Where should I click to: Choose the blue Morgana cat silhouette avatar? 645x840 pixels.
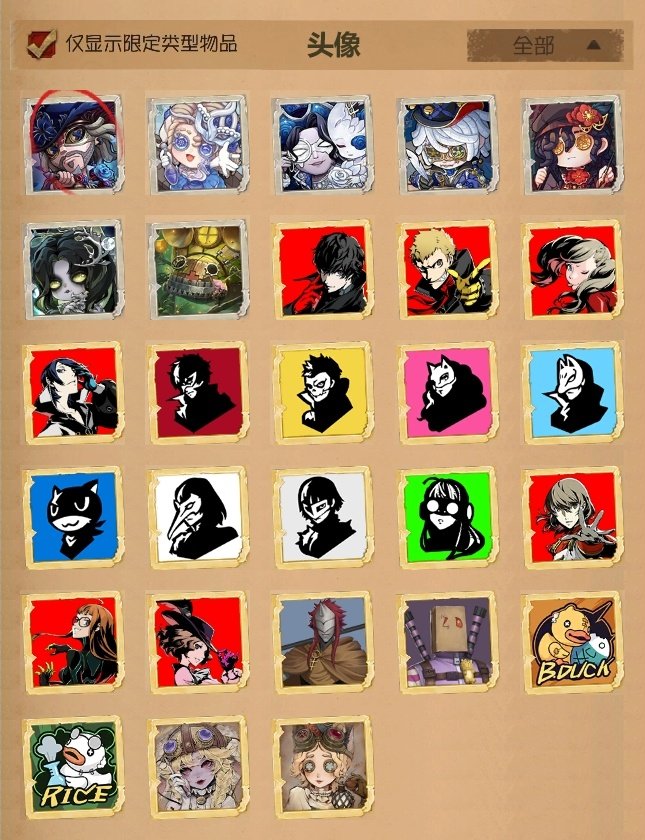[72, 517]
